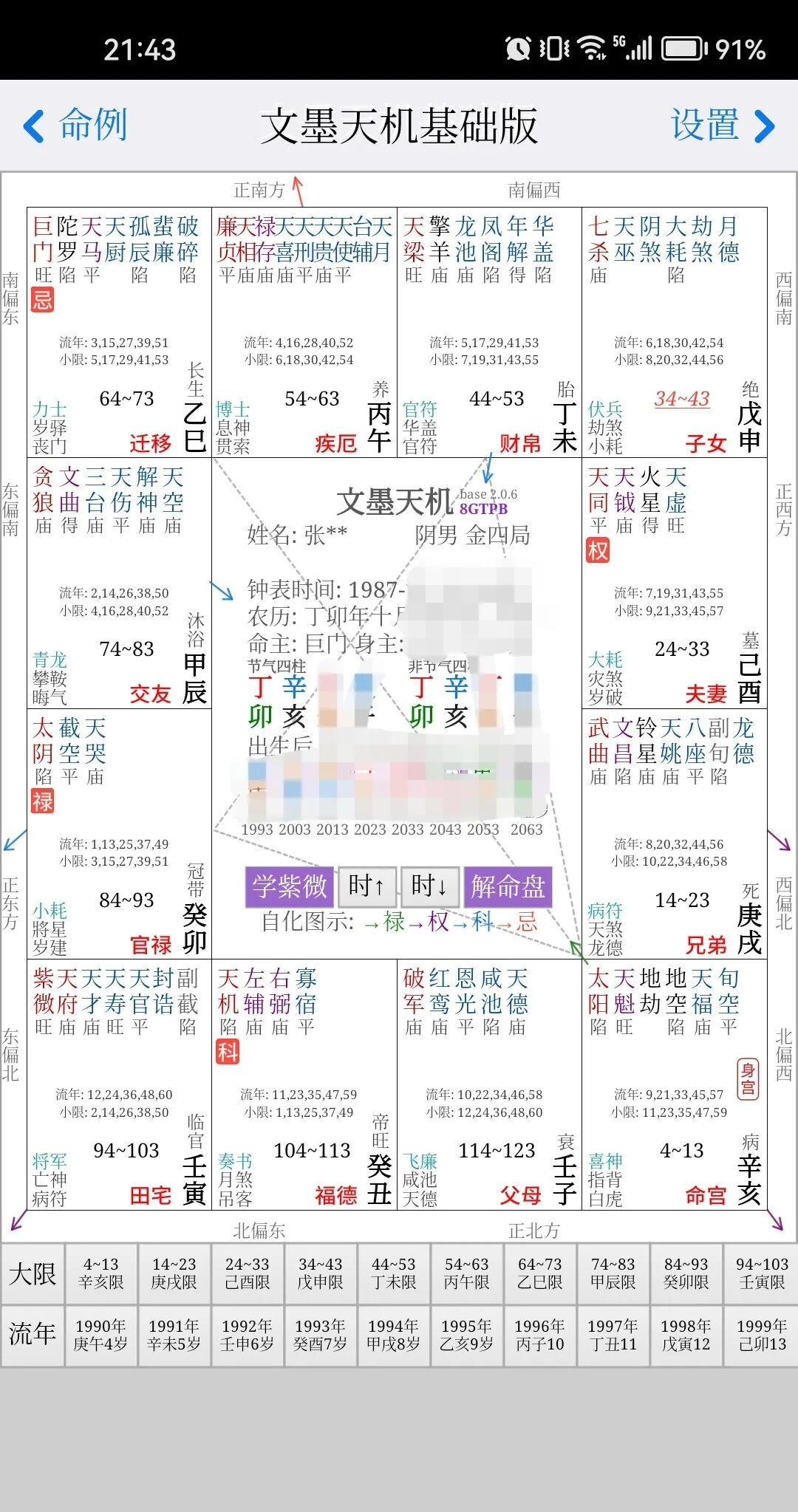Image resolution: width=798 pixels, height=1512 pixels.
Task: Tap the 学紫微 button
Action: [289, 886]
